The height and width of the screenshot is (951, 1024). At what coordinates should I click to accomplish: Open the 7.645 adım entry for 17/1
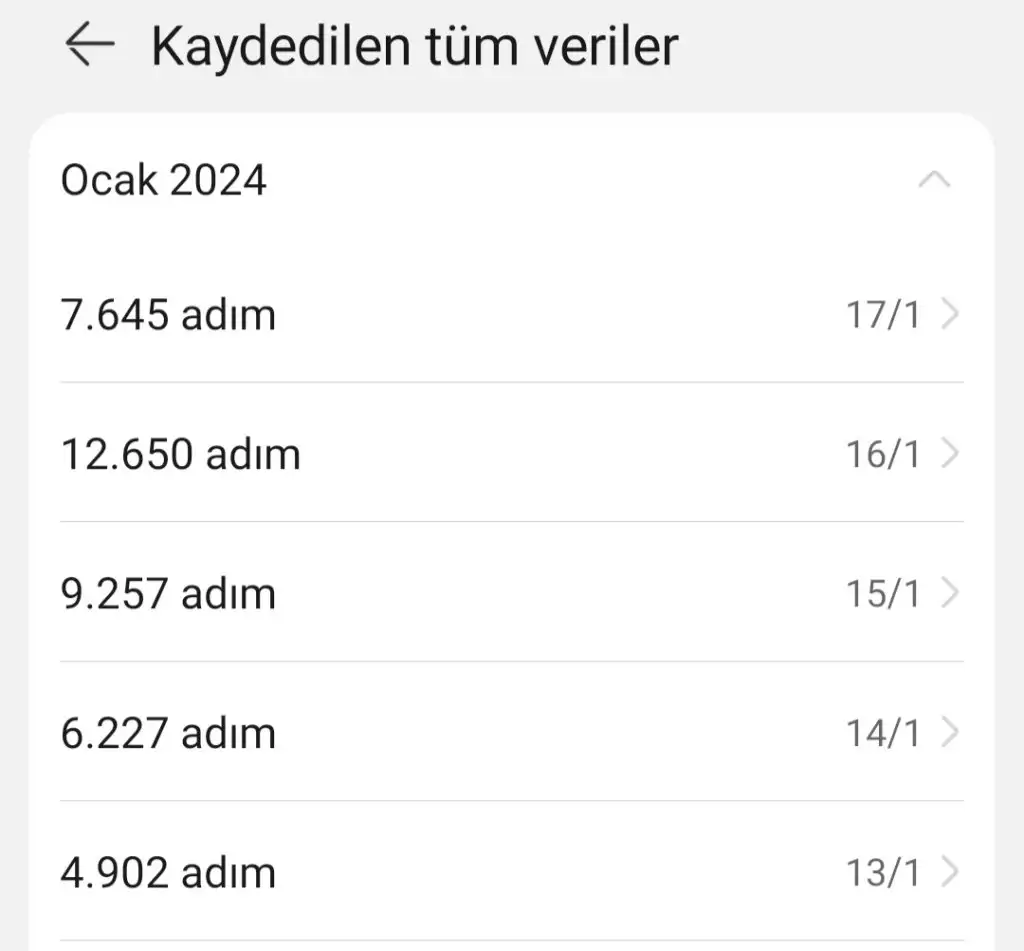tap(511, 315)
